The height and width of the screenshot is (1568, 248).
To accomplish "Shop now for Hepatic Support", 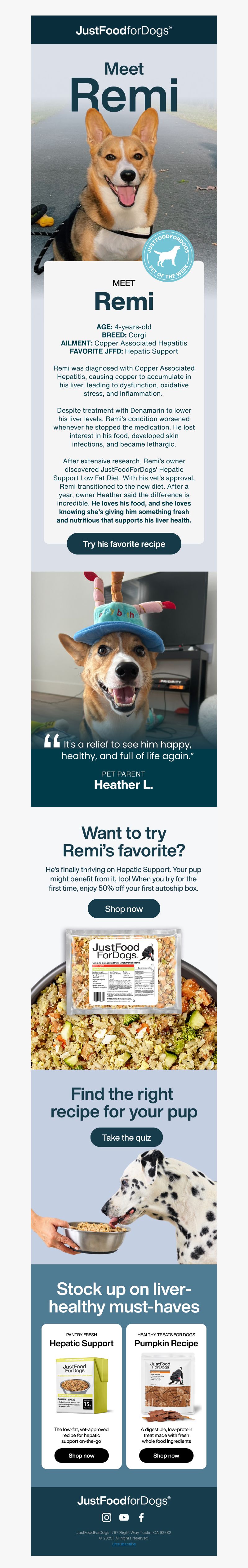I will point(82,1455).
